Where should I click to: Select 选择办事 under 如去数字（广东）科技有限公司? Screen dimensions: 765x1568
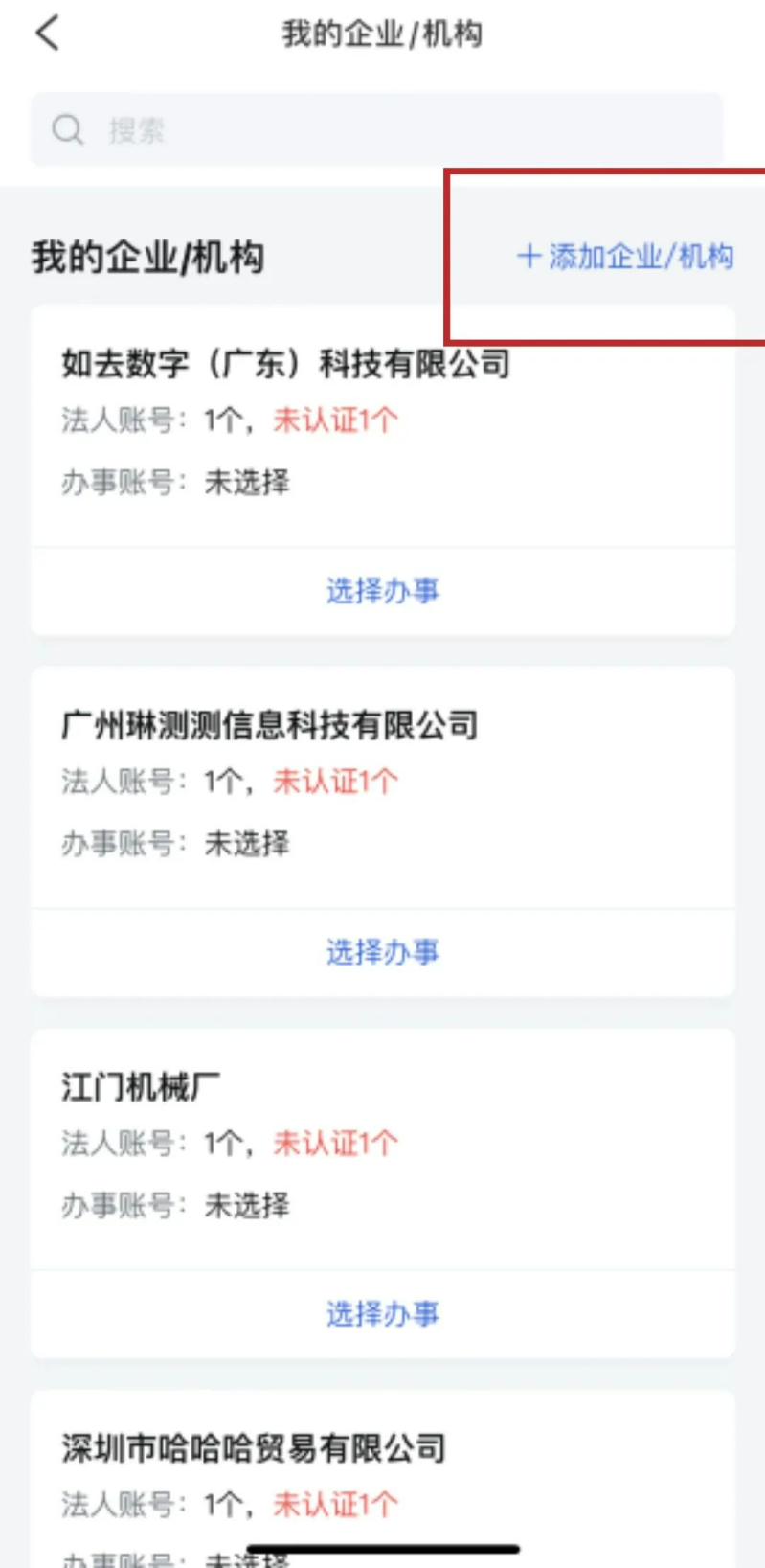pos(383,591)
